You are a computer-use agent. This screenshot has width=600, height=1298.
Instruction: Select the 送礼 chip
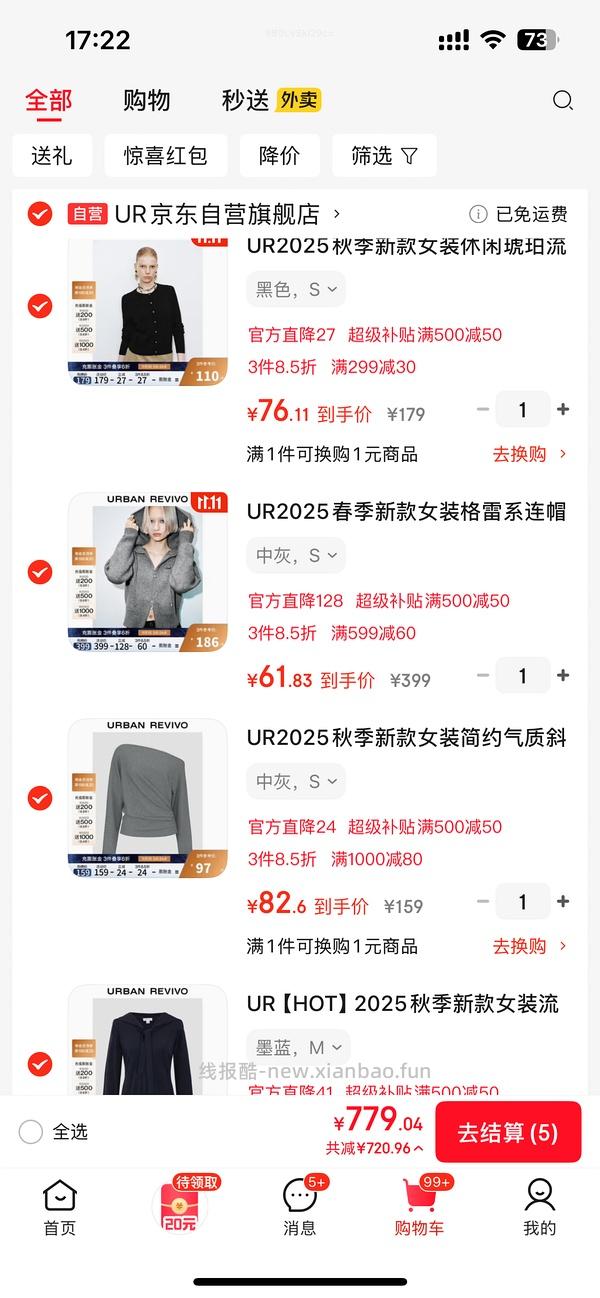pos(52,156)
